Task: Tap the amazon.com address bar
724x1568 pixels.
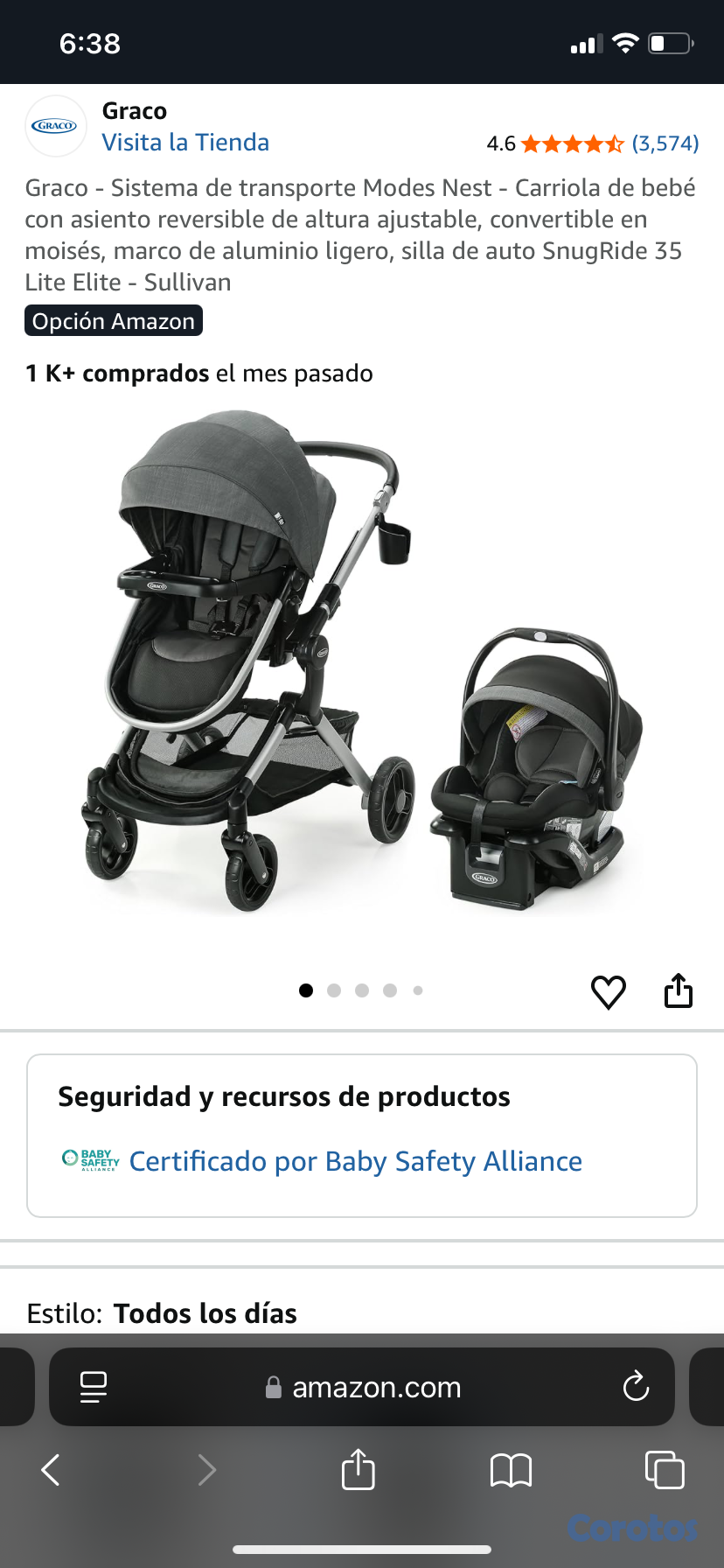Action: coord(376,1387)
